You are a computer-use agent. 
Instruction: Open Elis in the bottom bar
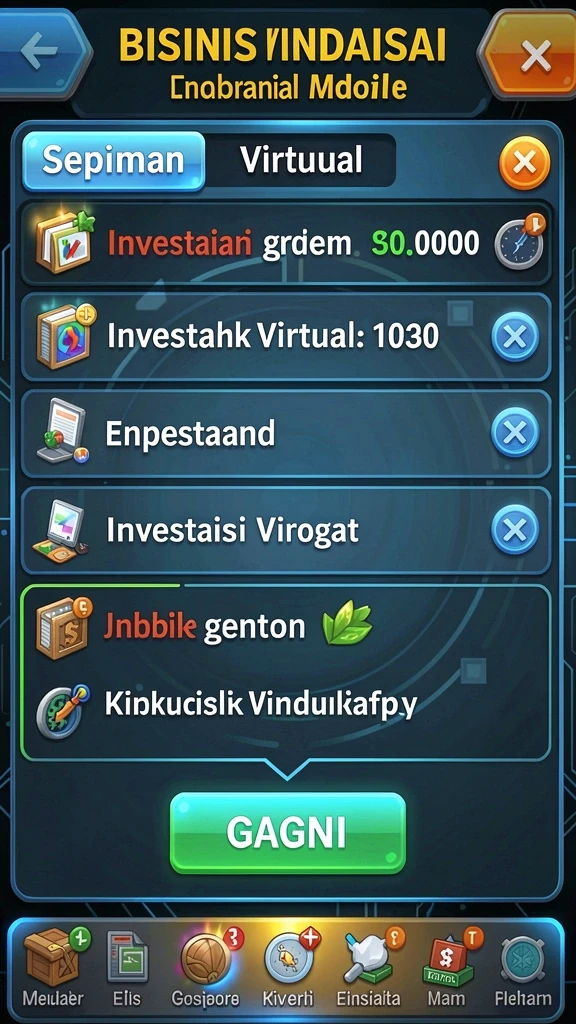[x=127, y=967]
